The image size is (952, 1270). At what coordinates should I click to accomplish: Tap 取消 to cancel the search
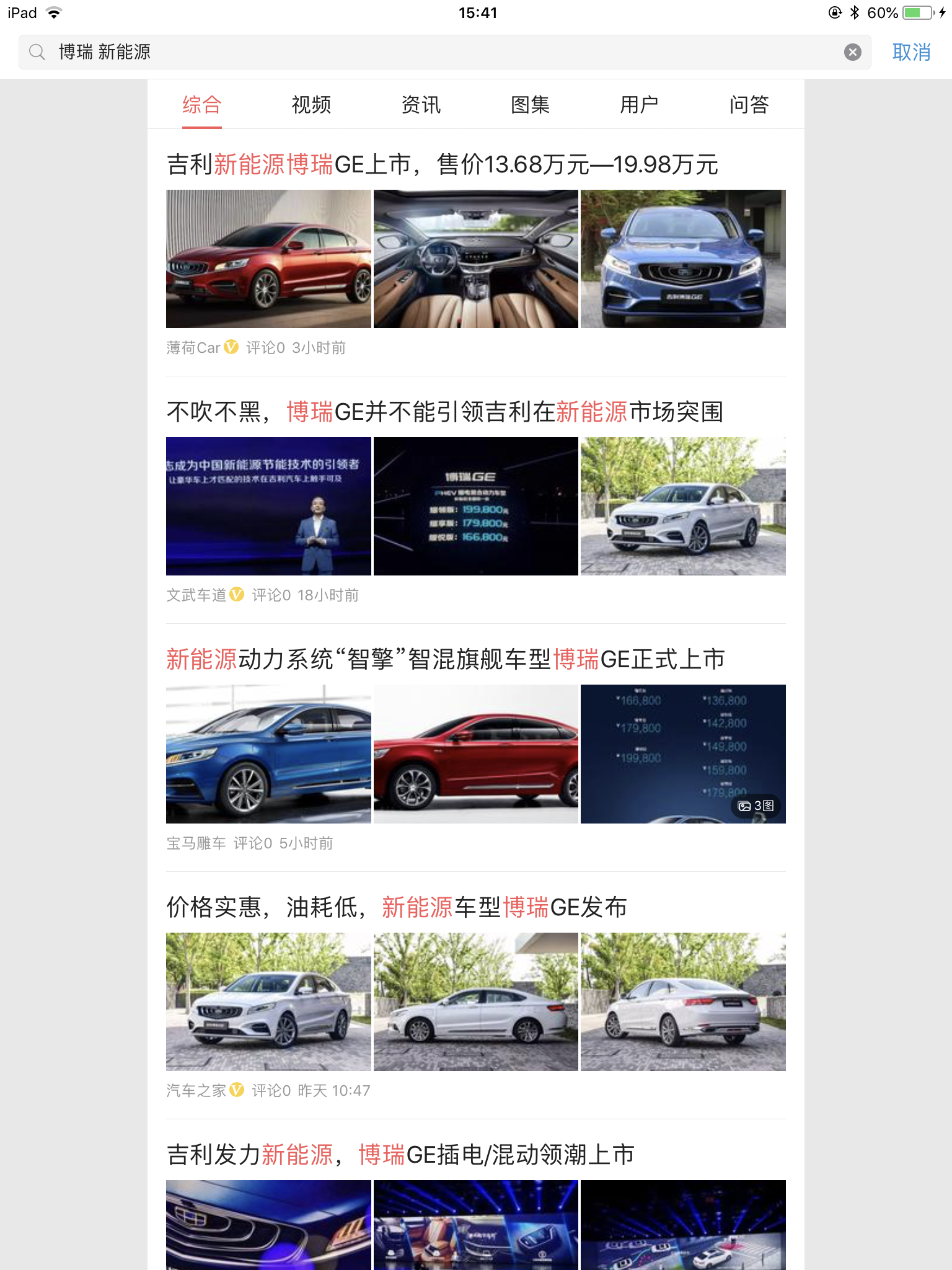point(911,52)
